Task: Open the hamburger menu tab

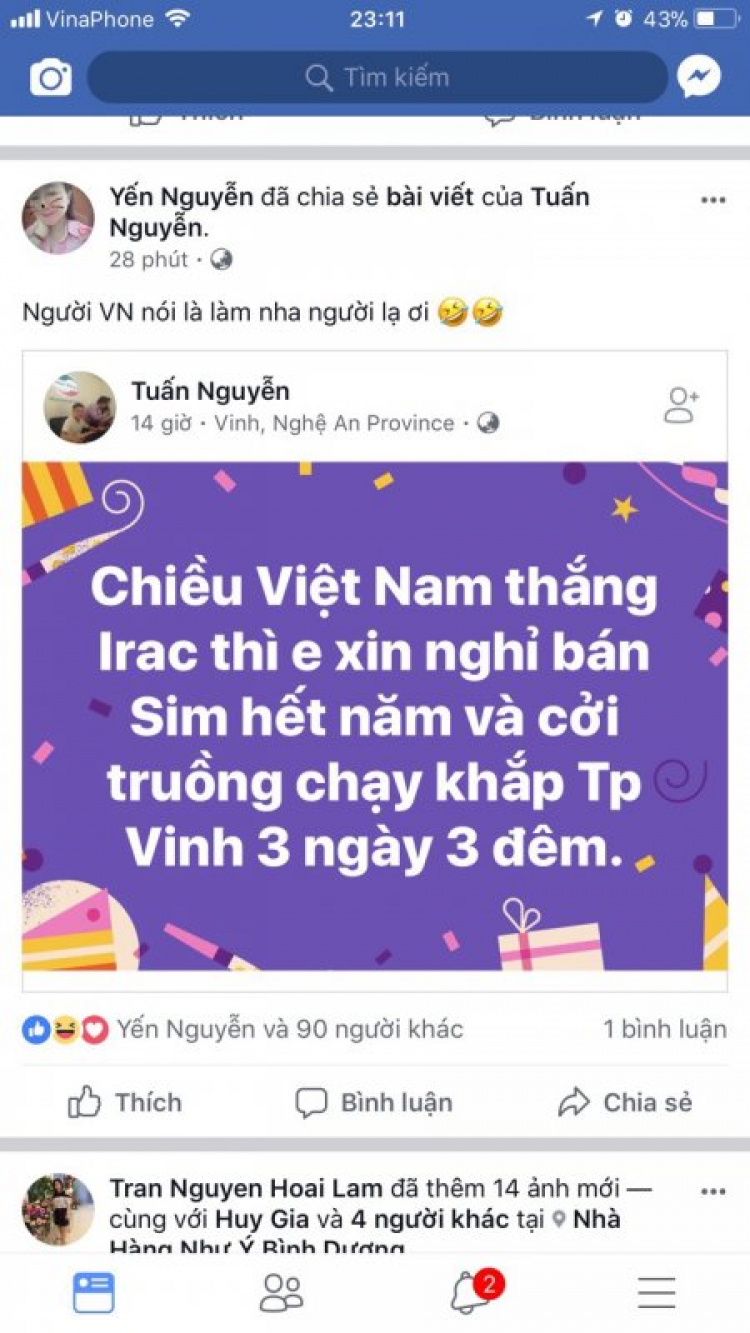Action: coord(657,1293)
